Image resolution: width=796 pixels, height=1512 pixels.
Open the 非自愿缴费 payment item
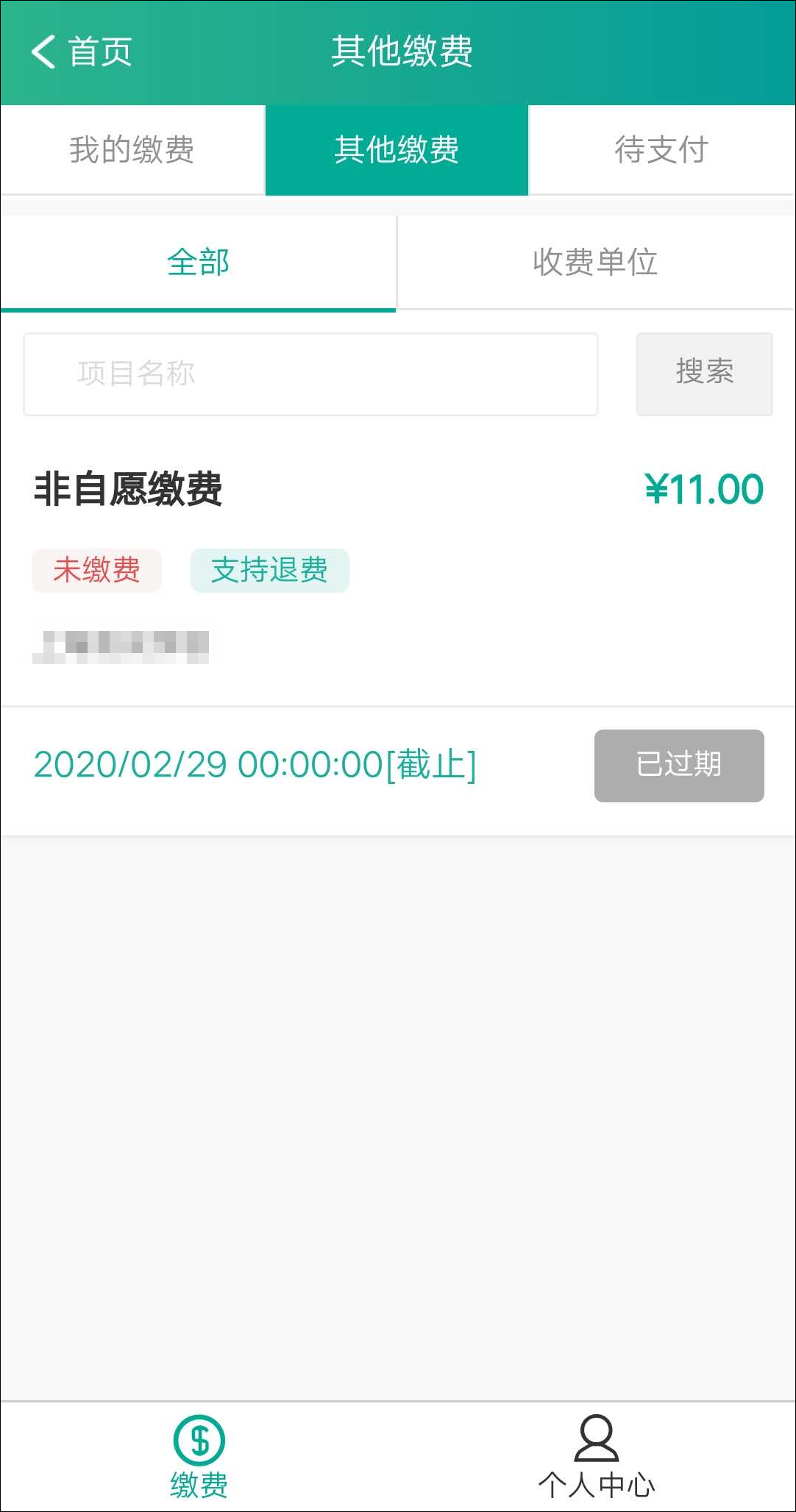tap(129, 490)
